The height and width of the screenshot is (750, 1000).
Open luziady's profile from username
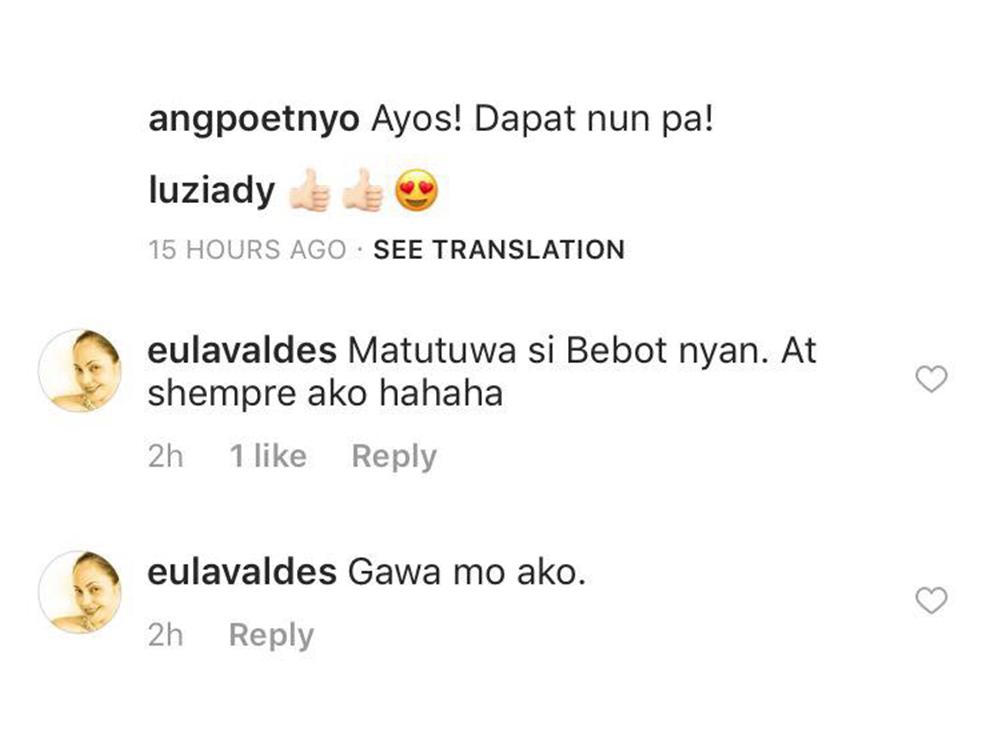tap(211, 191)
